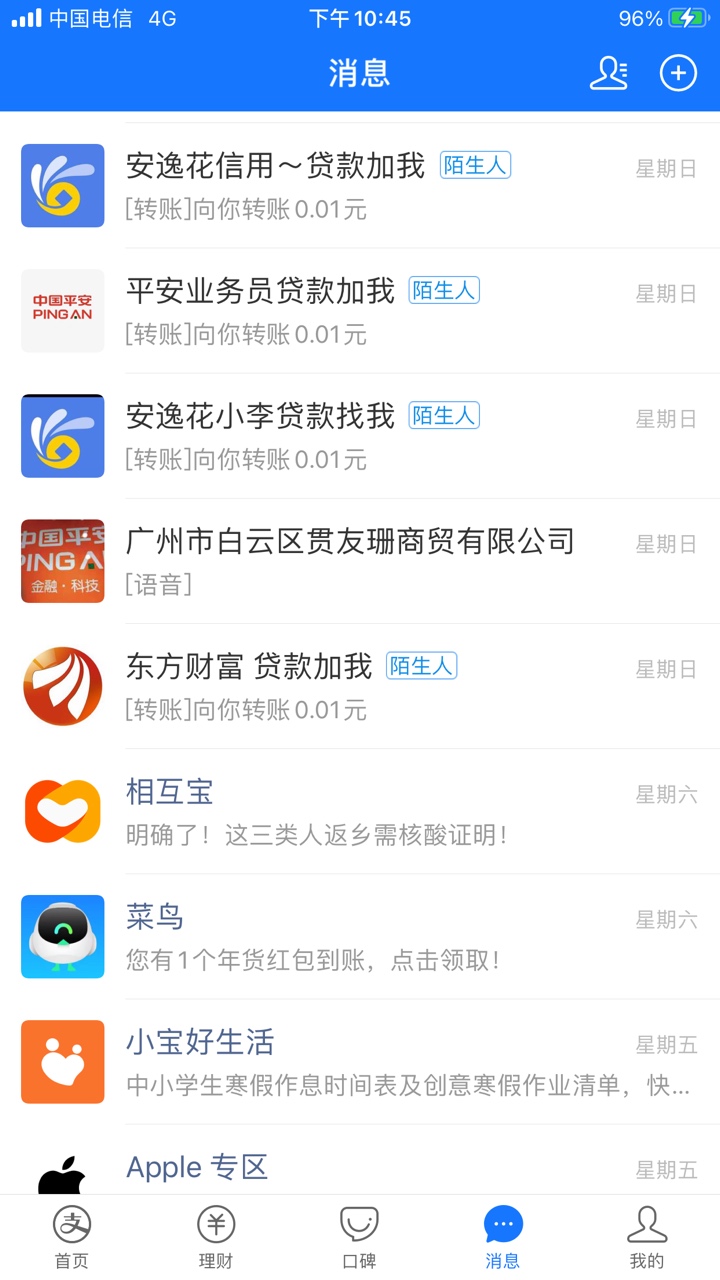
Task: Go to the 我的 tab
Action: (x=647, y=1238)
